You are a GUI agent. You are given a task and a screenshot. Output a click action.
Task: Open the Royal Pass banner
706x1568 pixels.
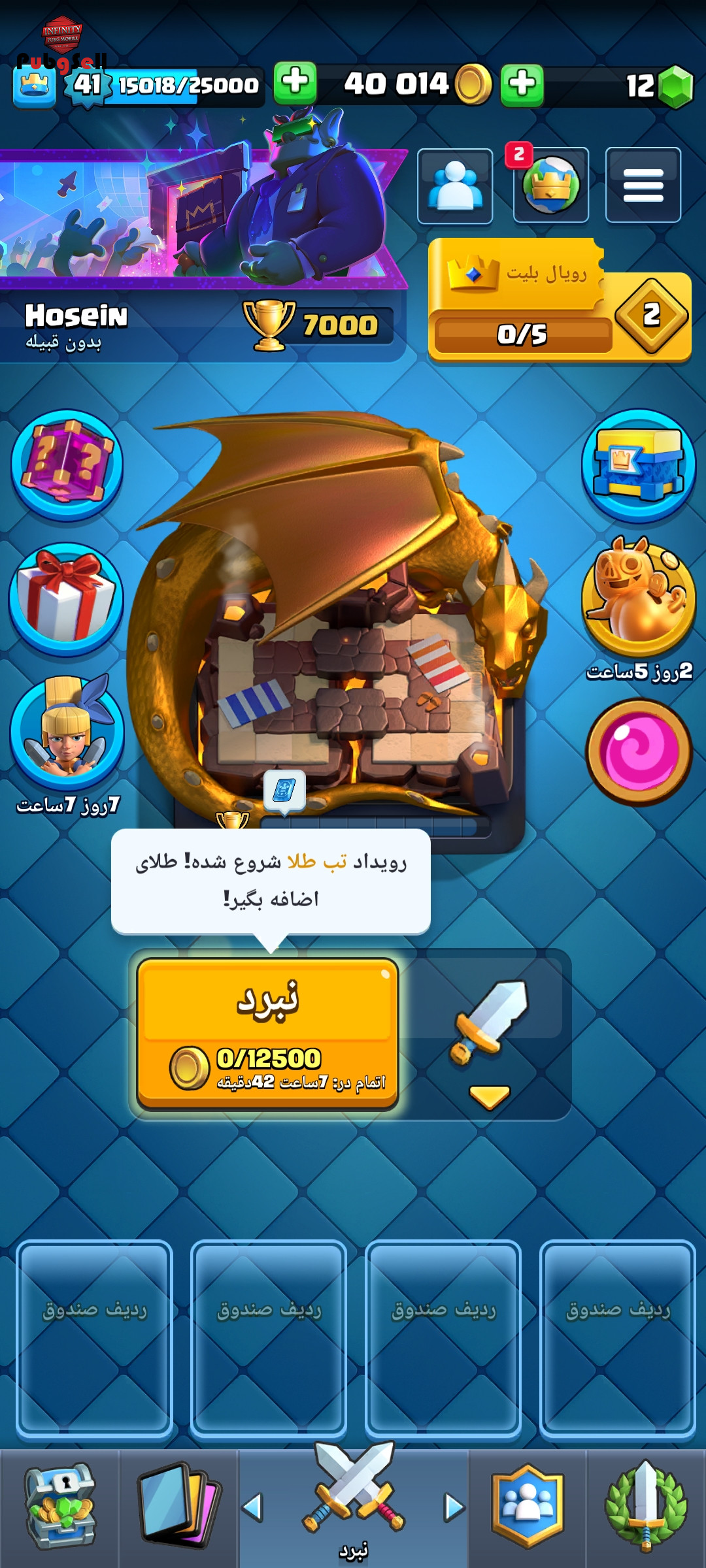pyautogui.click(x=560, y=300)
